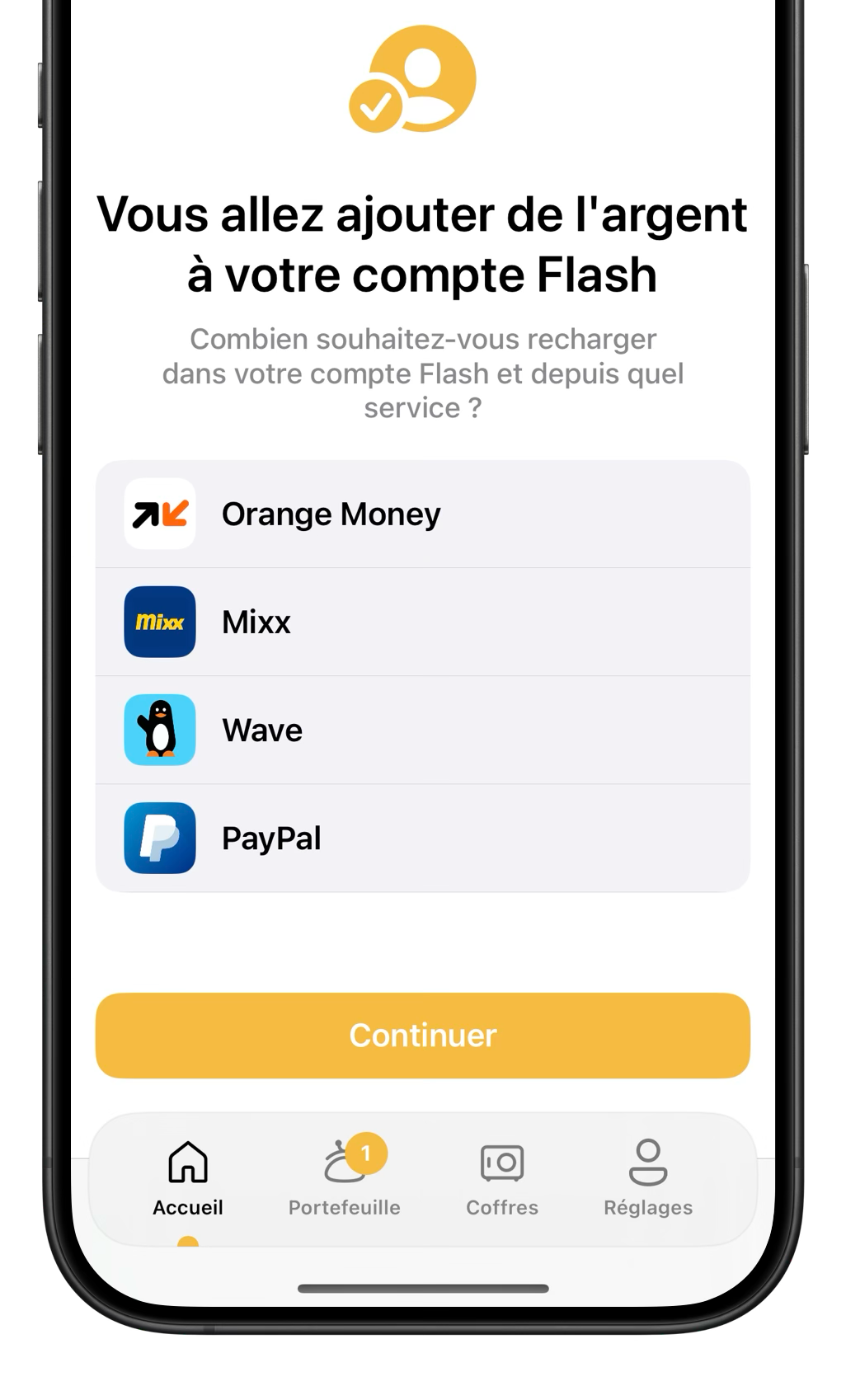Select PayPal as payment method
Screen dimensions: 846x1400
[x=422, y=837]
